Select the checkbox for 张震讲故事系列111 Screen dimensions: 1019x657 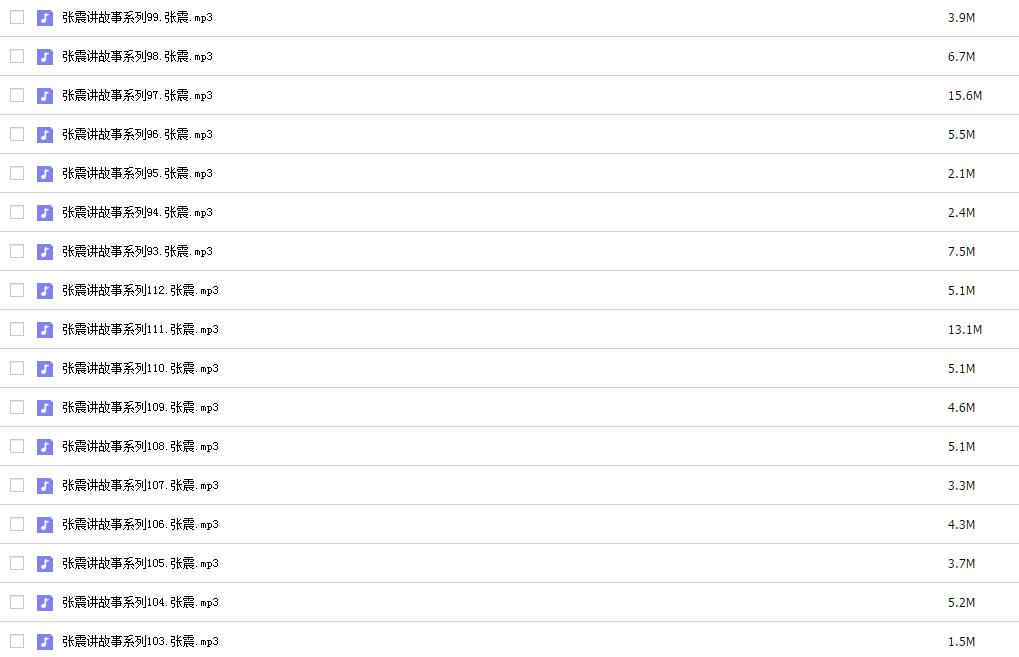tap(17, 329)
